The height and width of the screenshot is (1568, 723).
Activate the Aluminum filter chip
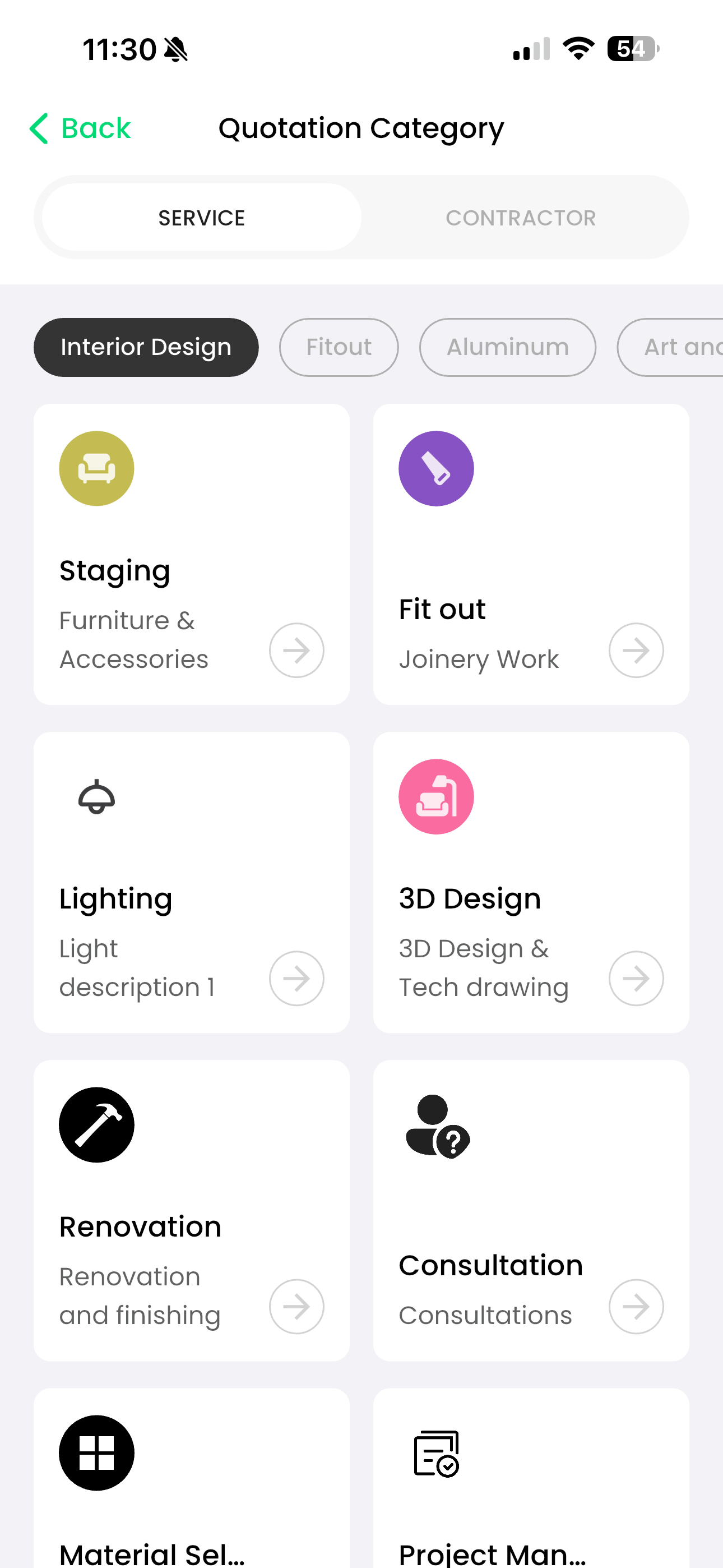[x=507, y=347]
